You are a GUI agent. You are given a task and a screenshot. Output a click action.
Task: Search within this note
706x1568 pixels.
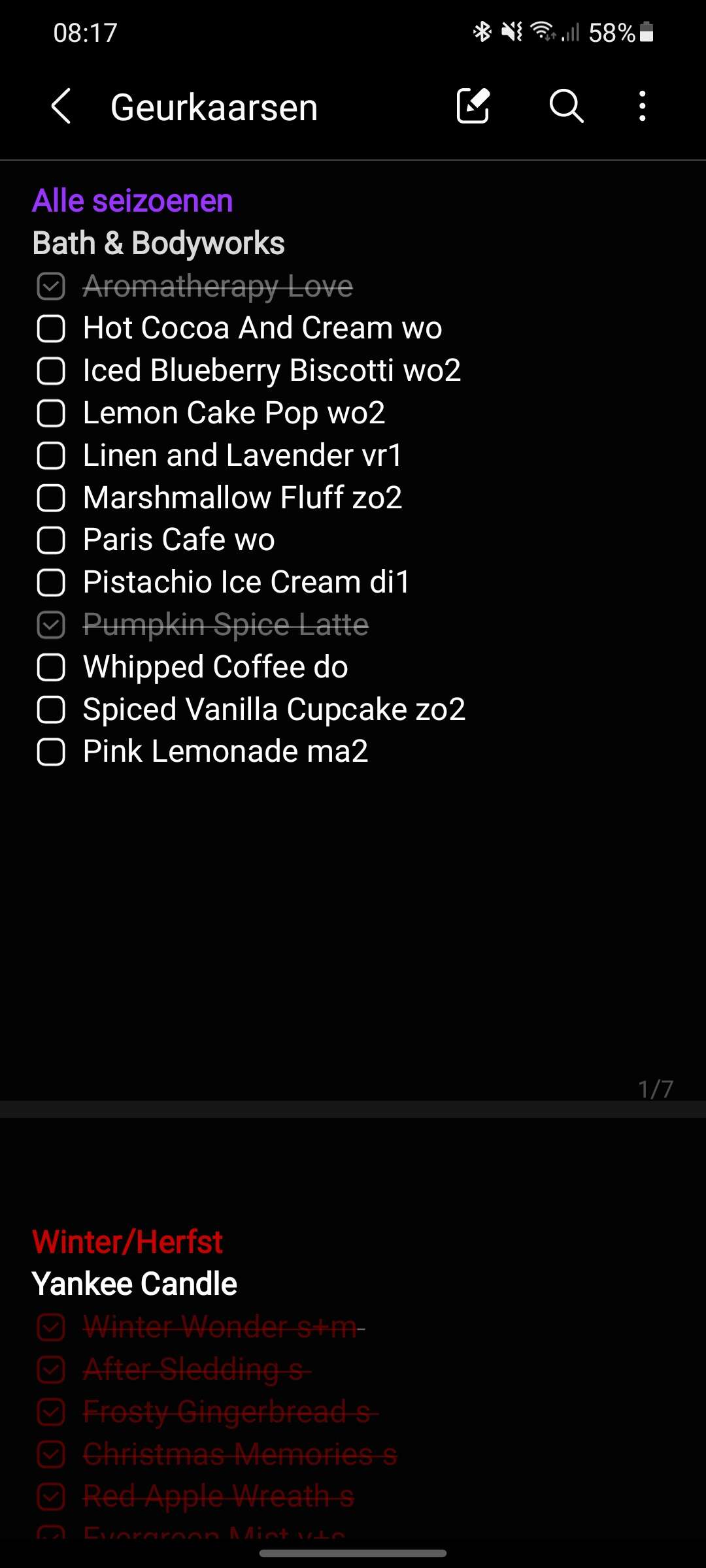pos(566,106)
